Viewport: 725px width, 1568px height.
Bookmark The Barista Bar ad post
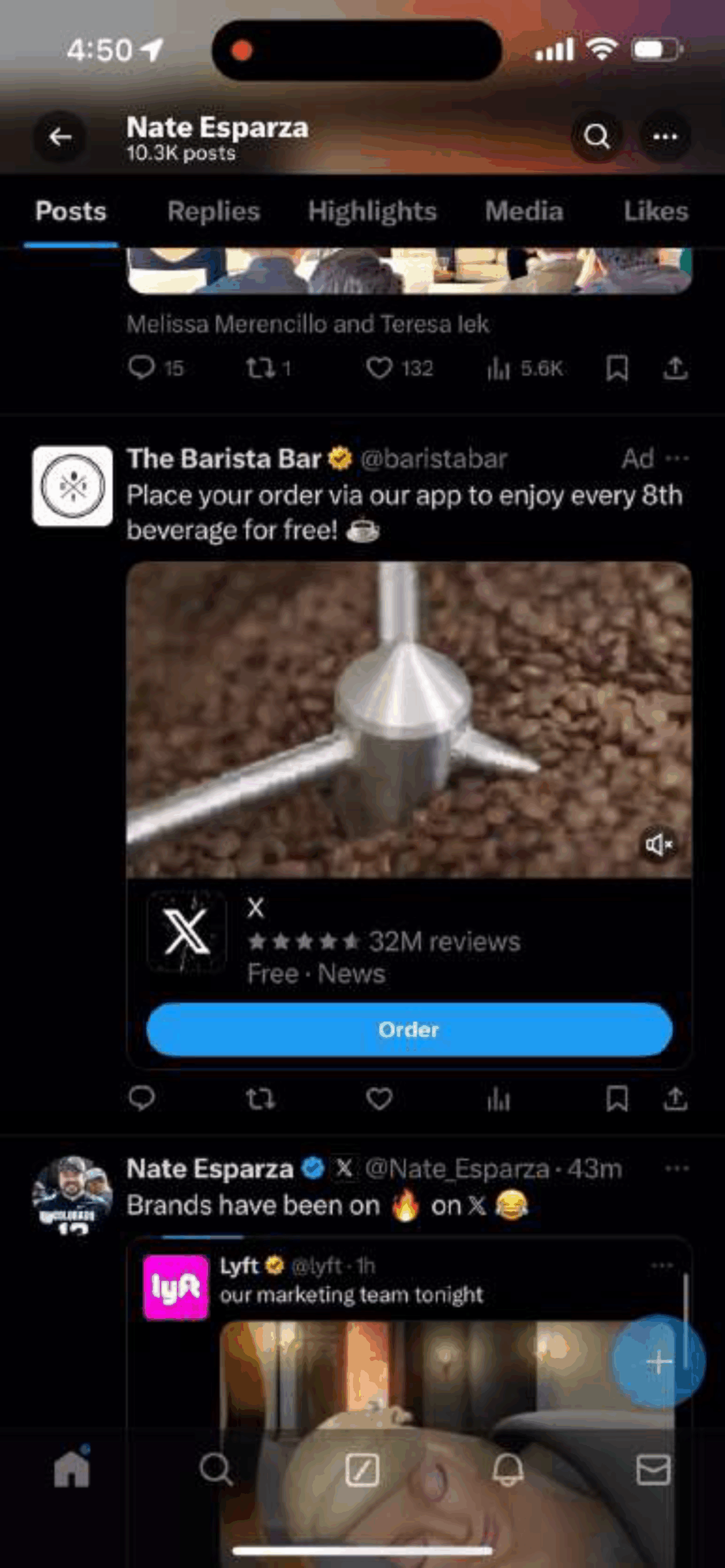click(x=617, y=1099)
